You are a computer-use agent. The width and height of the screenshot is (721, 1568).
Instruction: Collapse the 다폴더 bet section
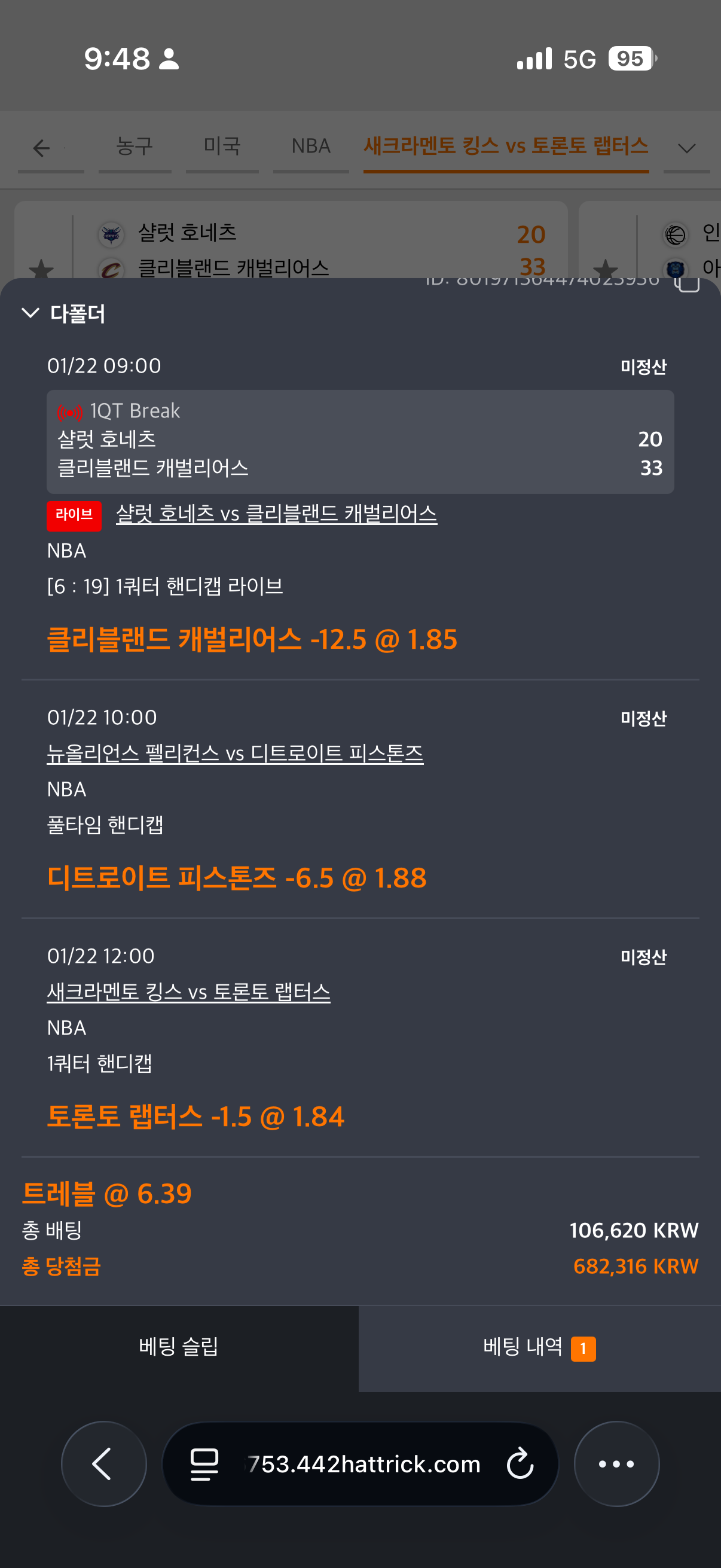coord(30,313)
